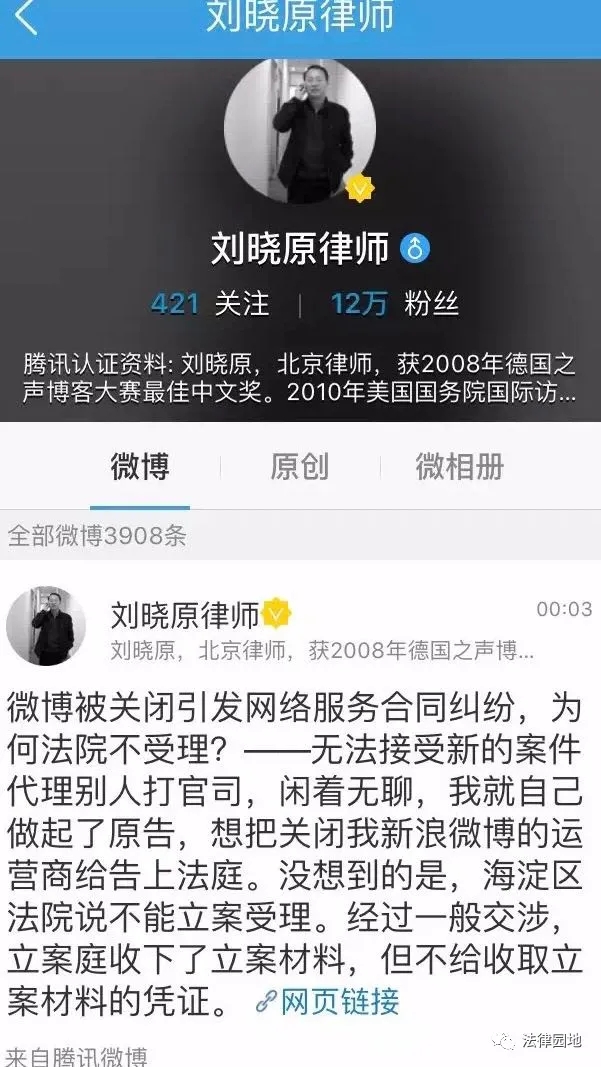Viewport: 601px width, 1067px height.
Task: Go back using the top-left arrow
Action: [25, 17]
